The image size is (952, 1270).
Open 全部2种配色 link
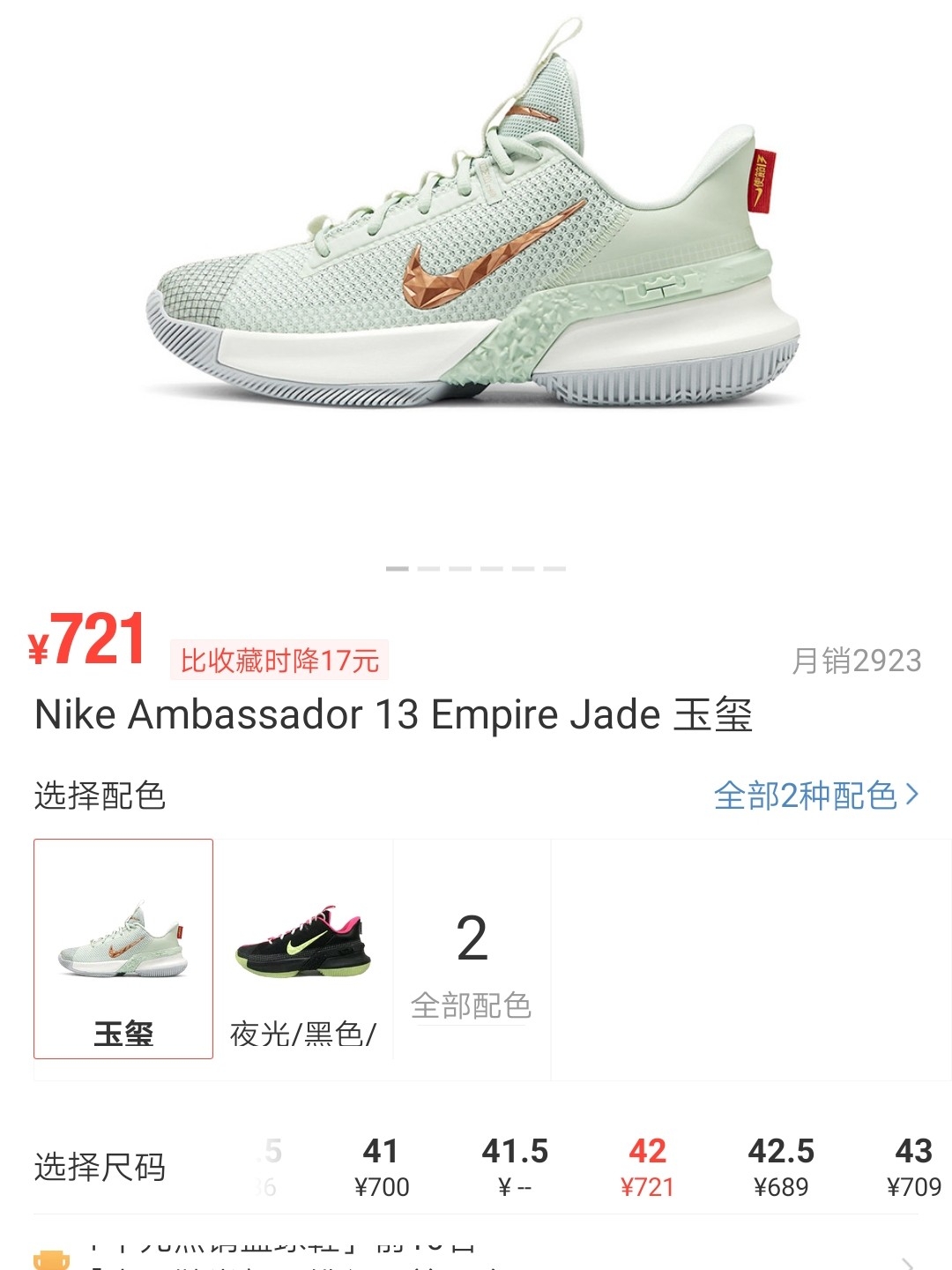click(815, 796)
